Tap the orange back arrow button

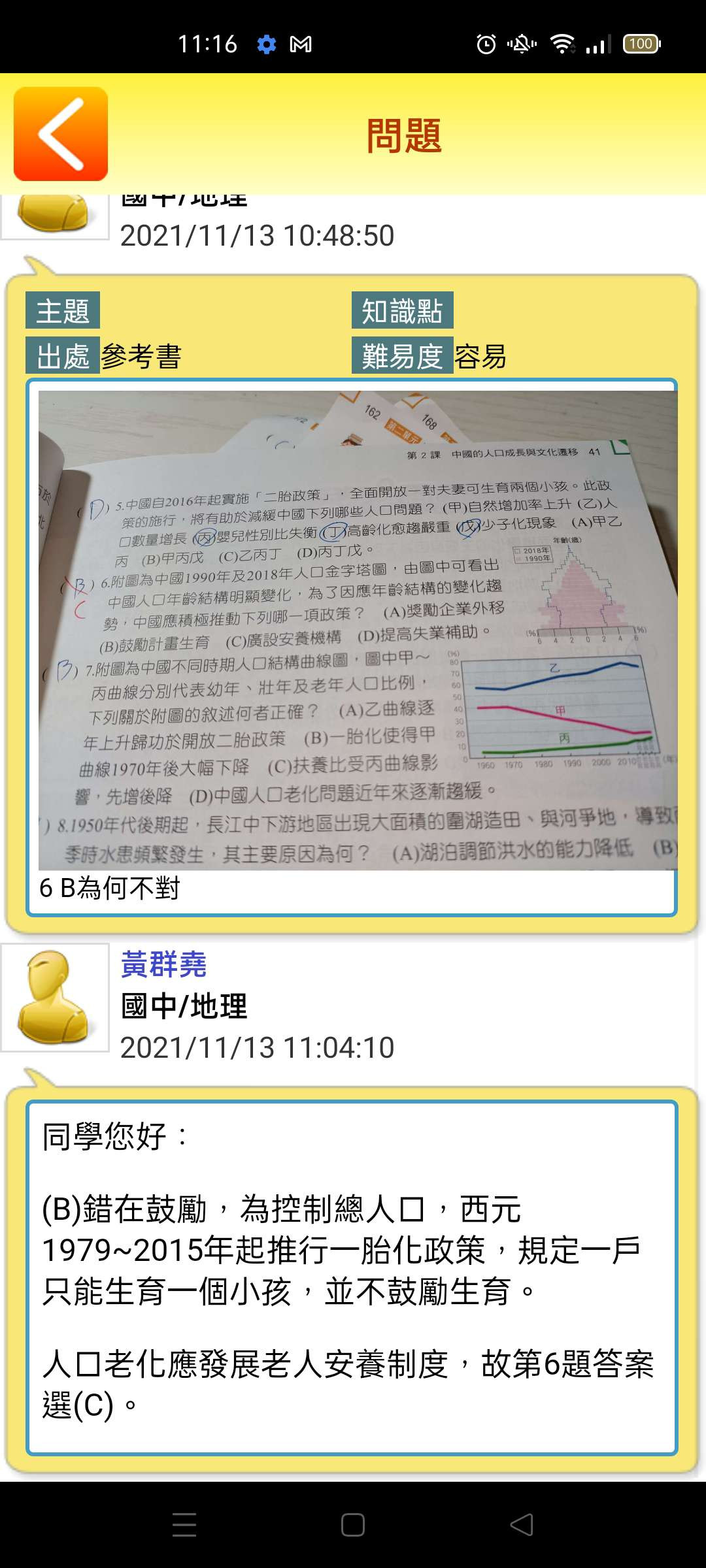pos(61,134)
